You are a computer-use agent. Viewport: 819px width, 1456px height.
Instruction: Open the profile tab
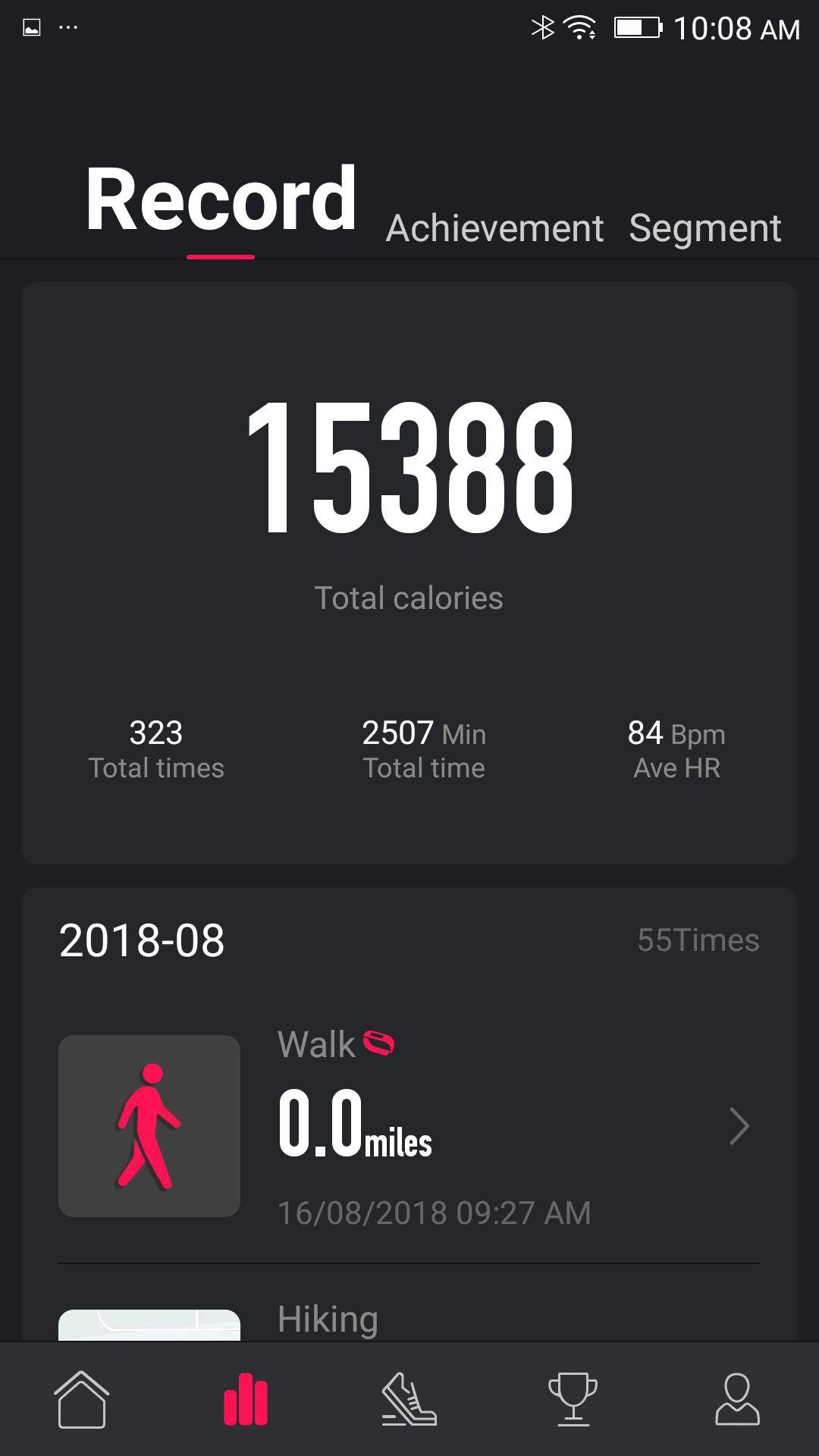[737, 1399]
